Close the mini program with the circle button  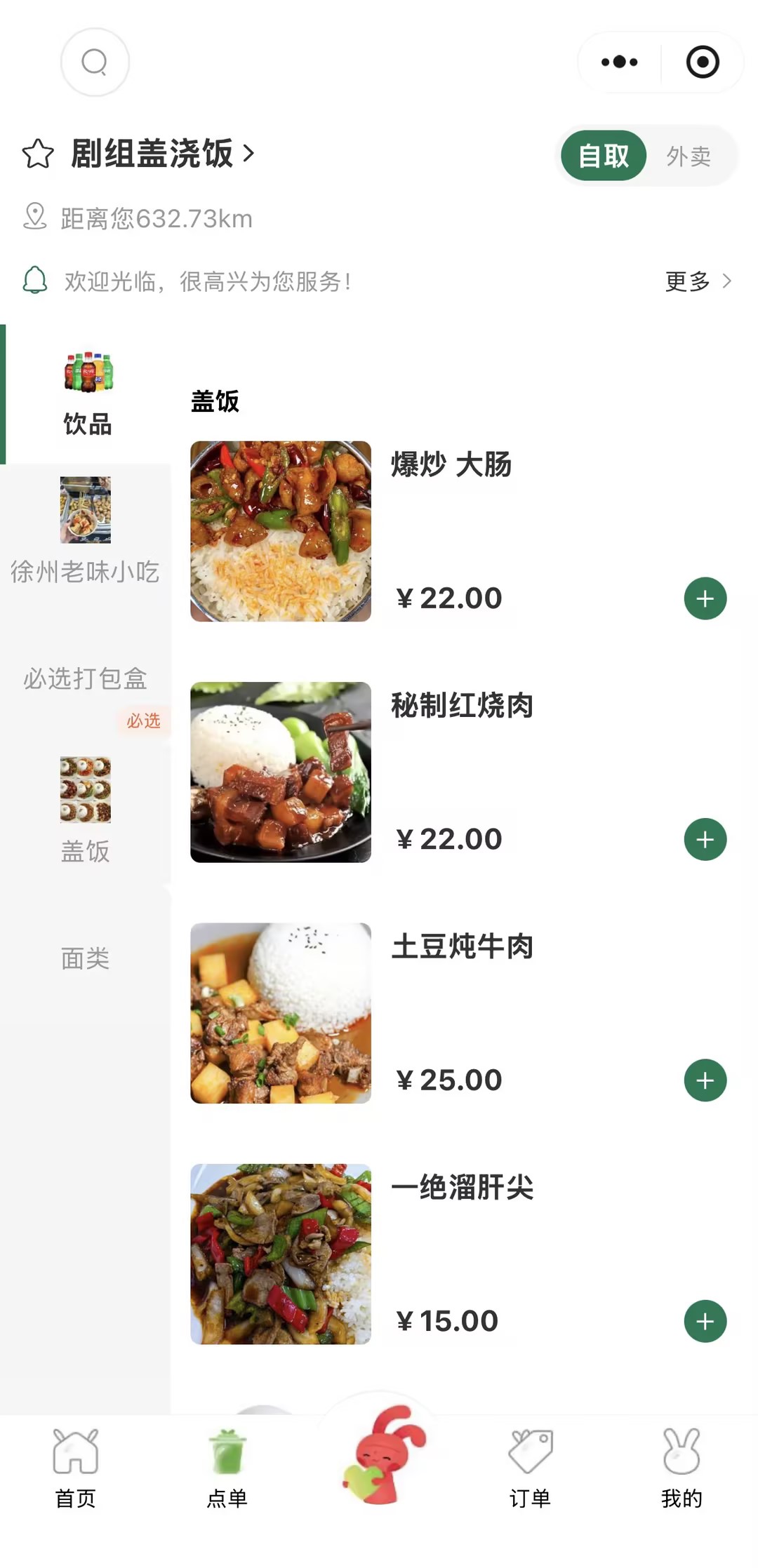pos(702,62)
